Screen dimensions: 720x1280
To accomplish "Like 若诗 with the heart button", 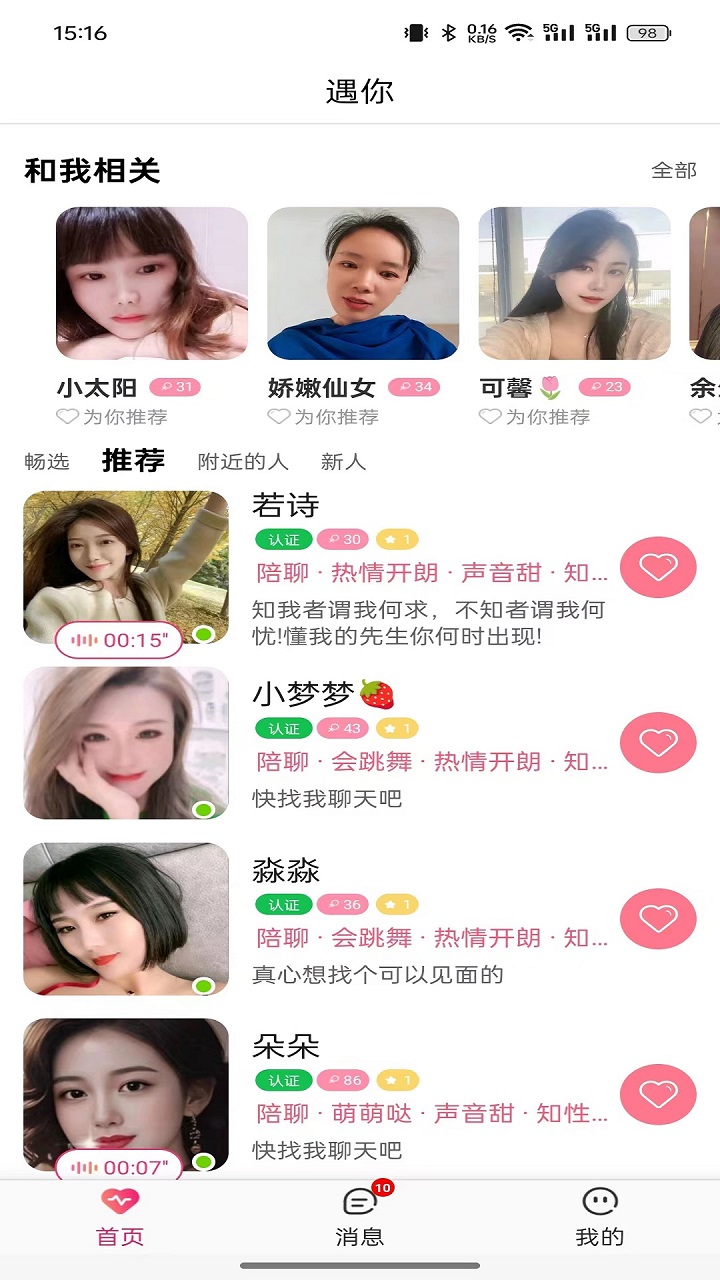I will [658, 567].
